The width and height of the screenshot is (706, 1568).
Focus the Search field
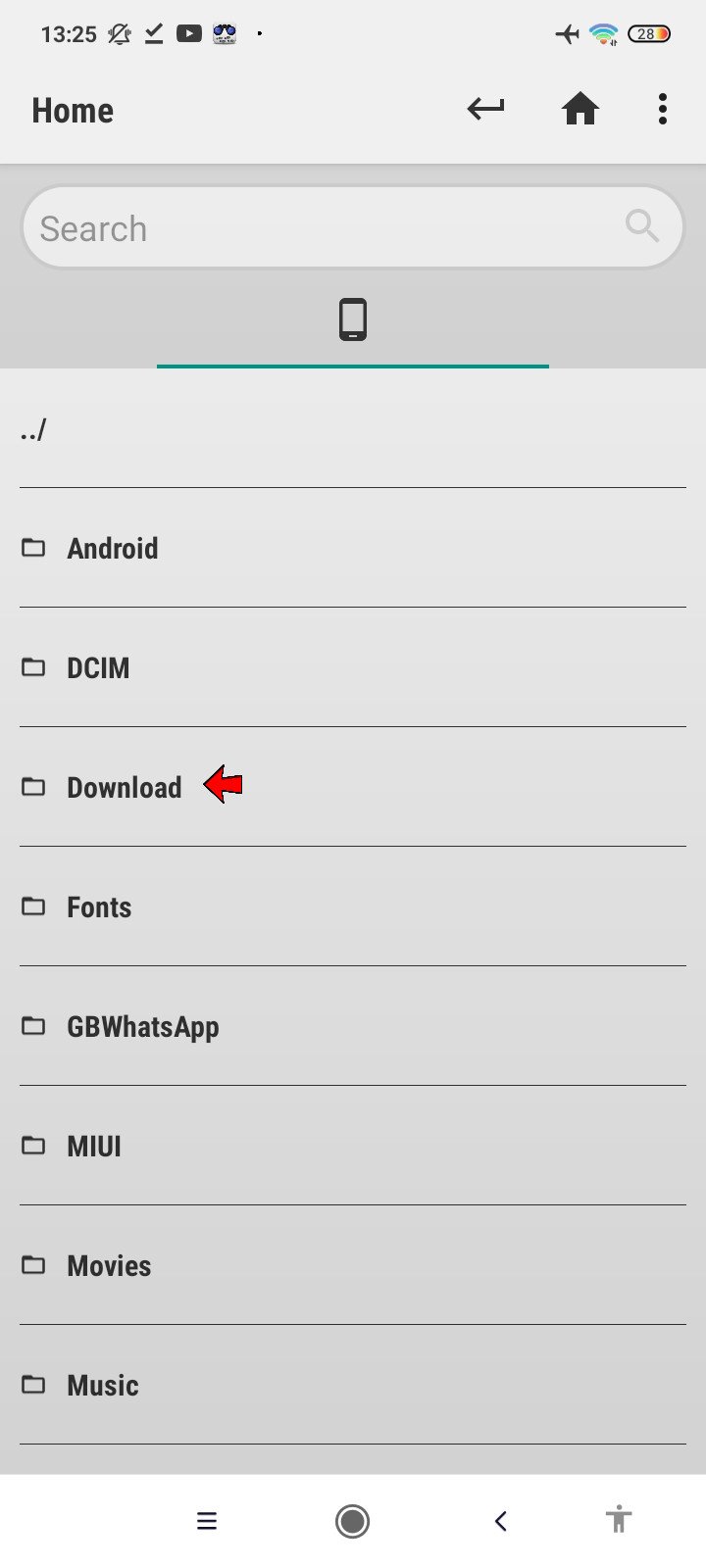(x=353, y=228)
